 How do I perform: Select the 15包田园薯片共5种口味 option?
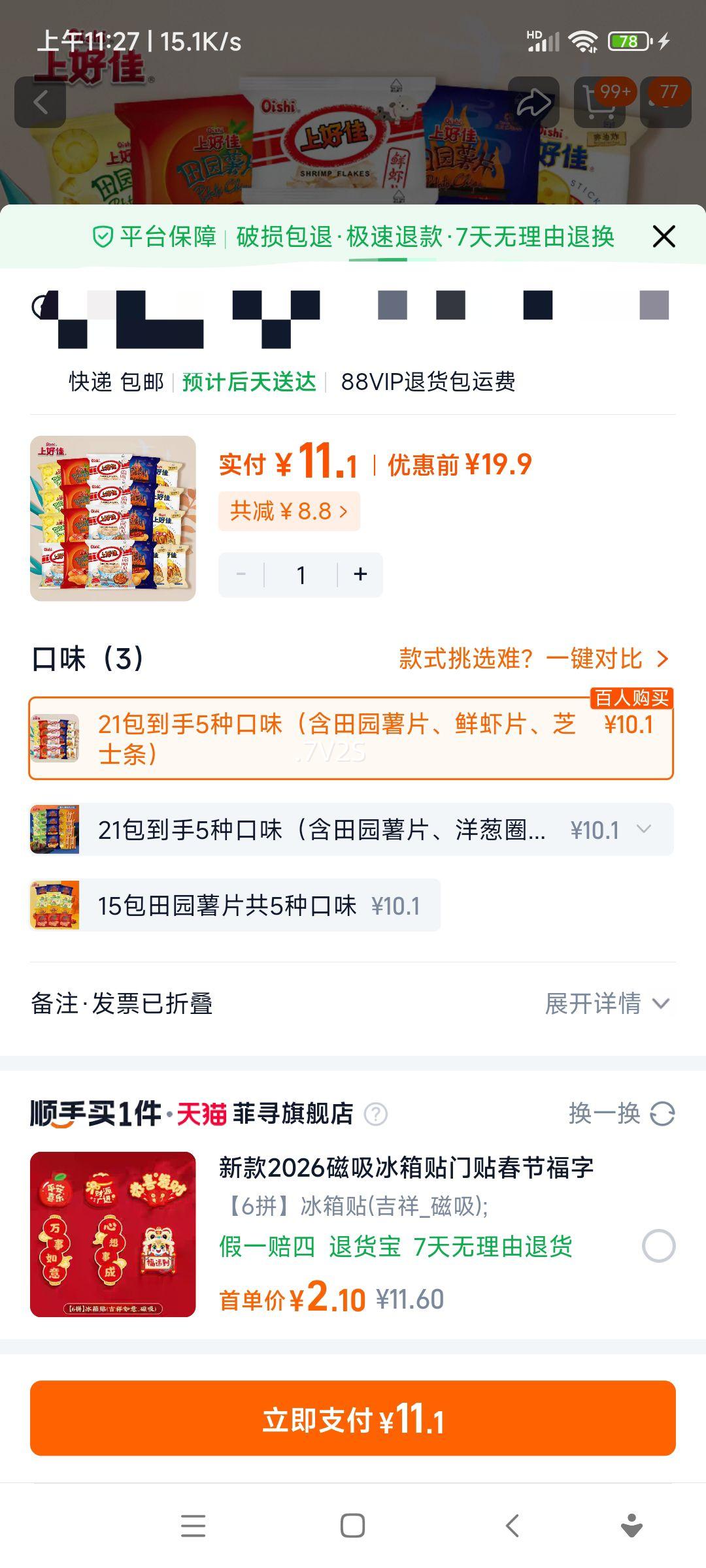[x=261, y=906]
